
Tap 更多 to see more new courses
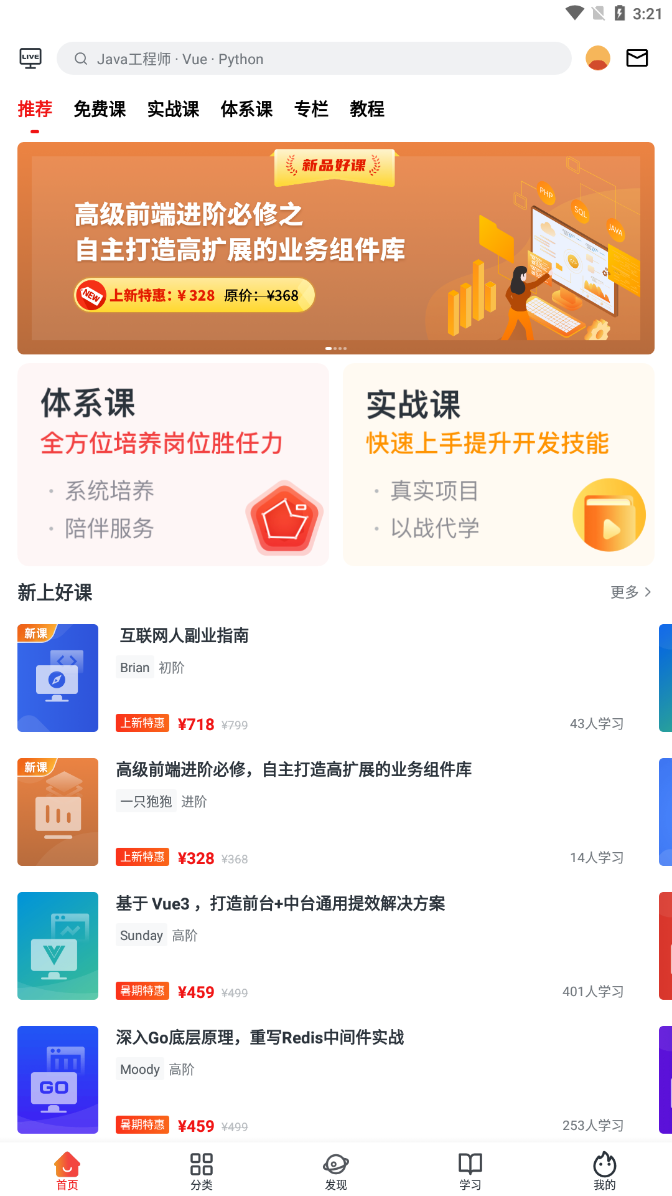631,592
